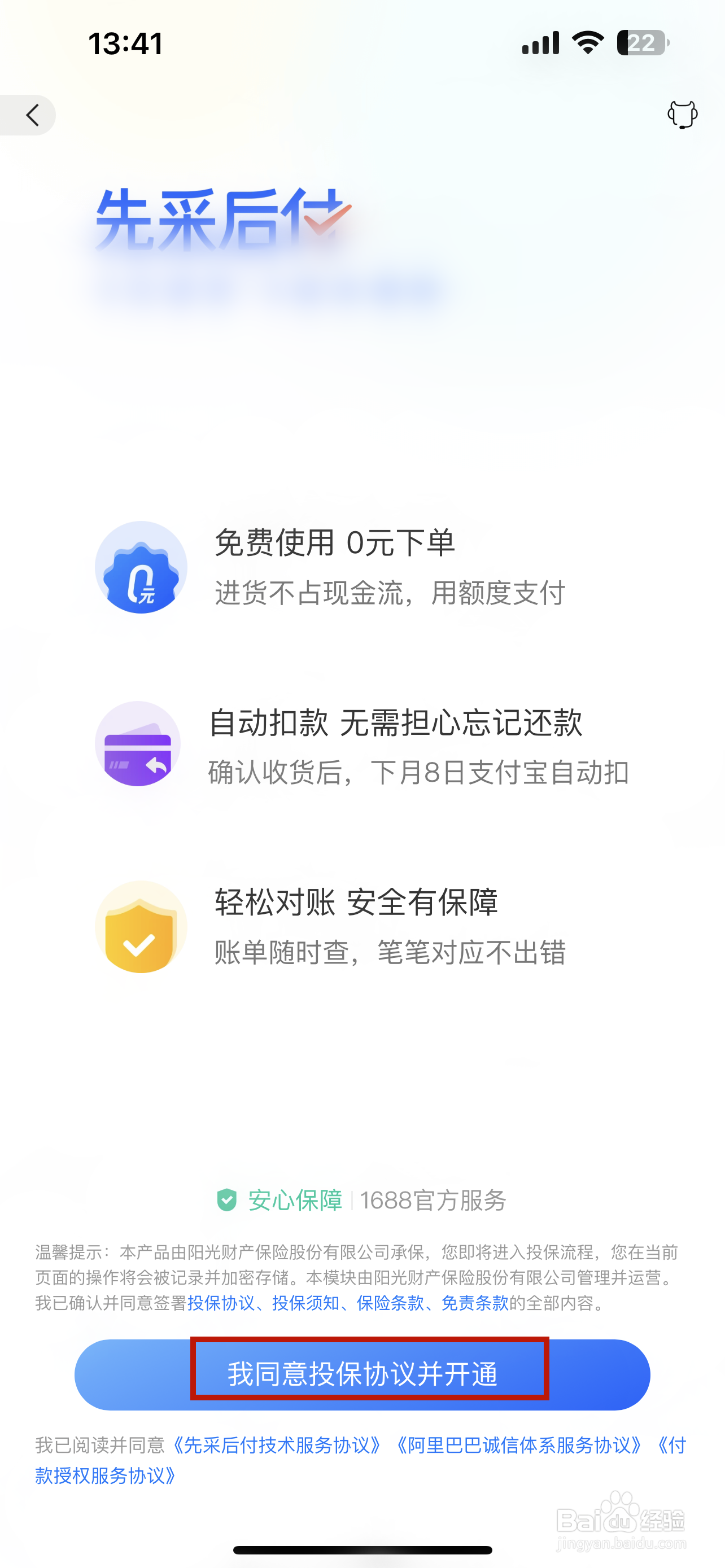Open 《先采后付技术服务协议》

(x=277, y=1445)
